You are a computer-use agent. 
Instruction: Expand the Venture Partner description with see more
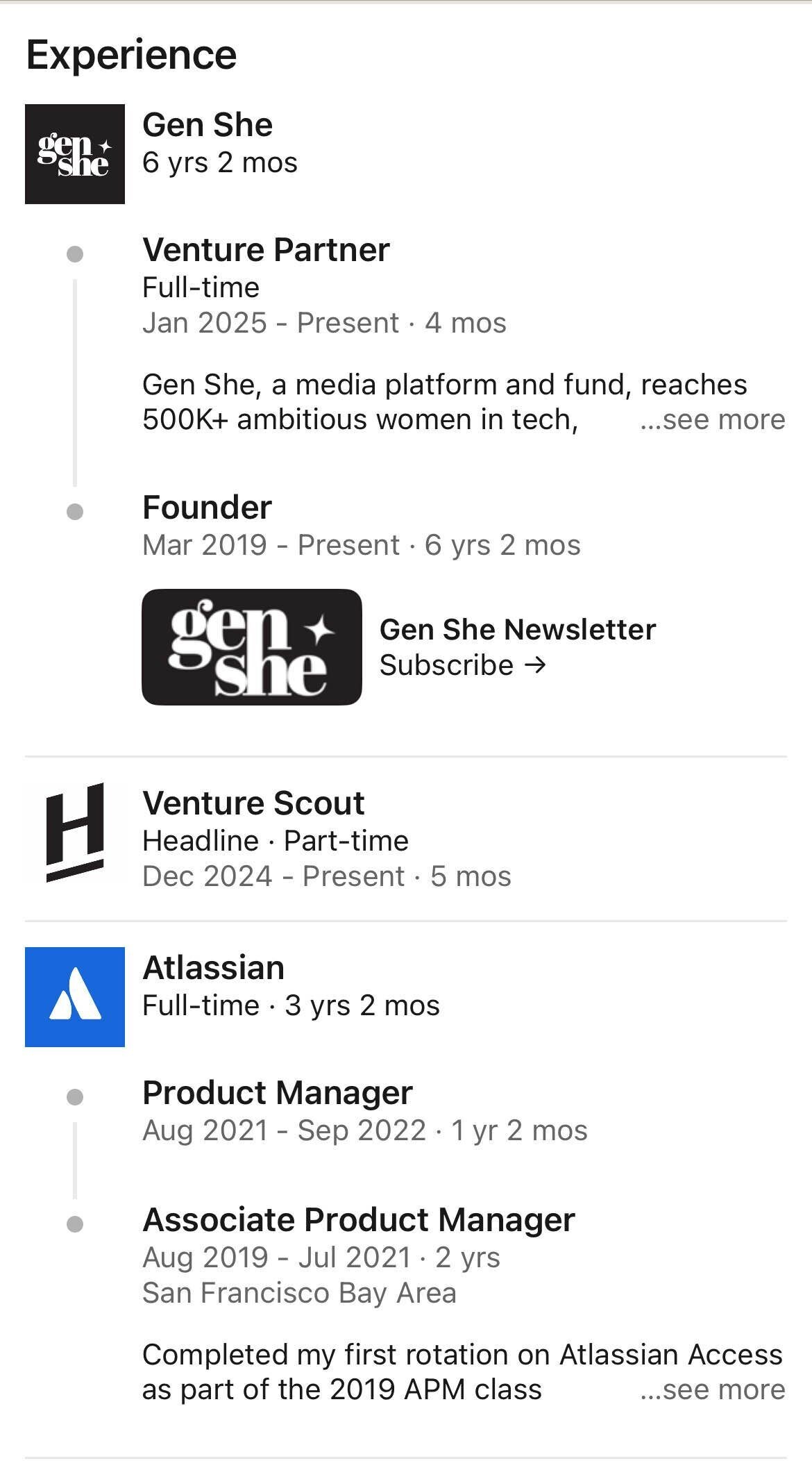[x=711, y=419]
